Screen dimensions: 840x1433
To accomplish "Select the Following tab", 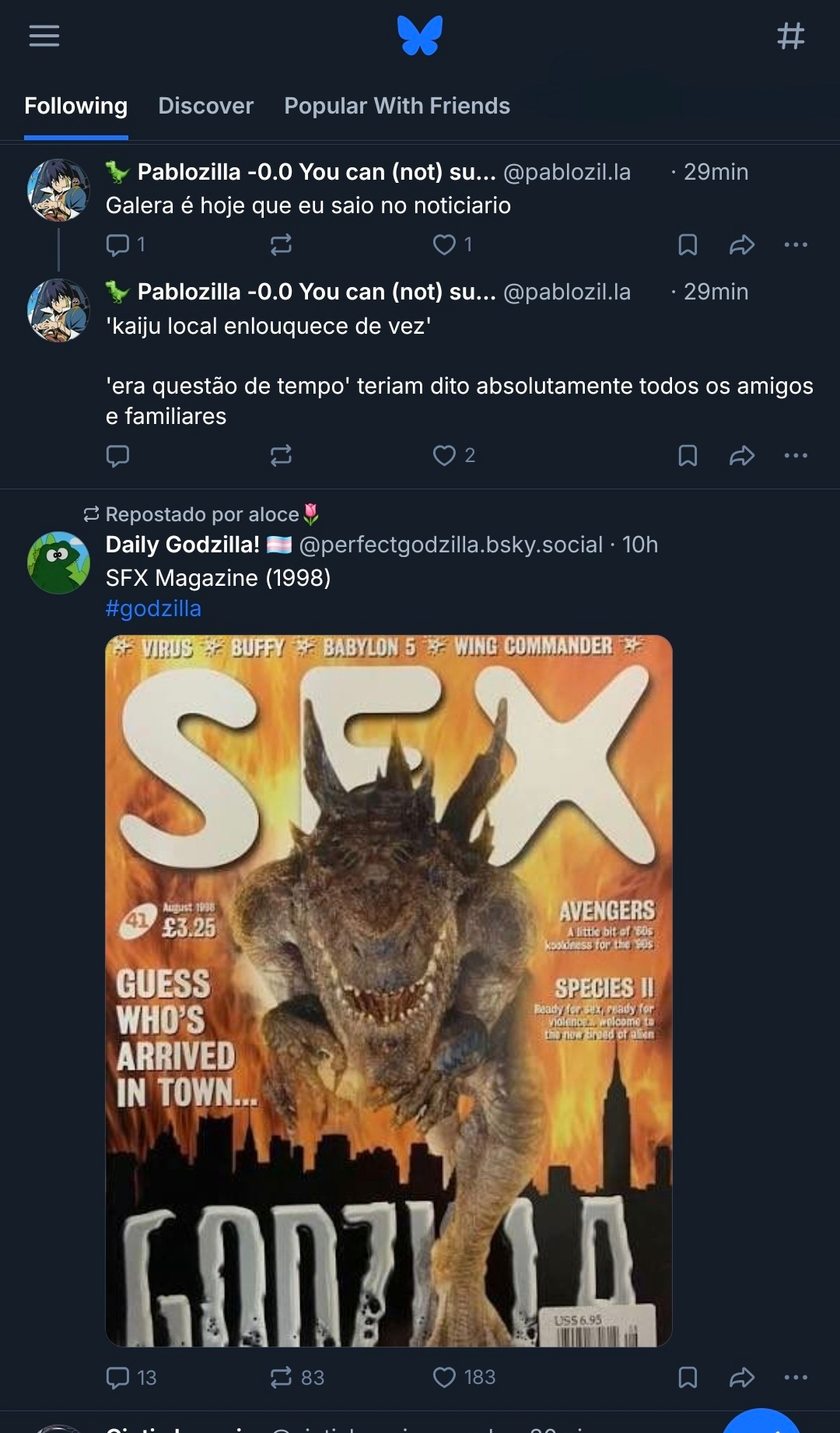I will click(75, 106).
